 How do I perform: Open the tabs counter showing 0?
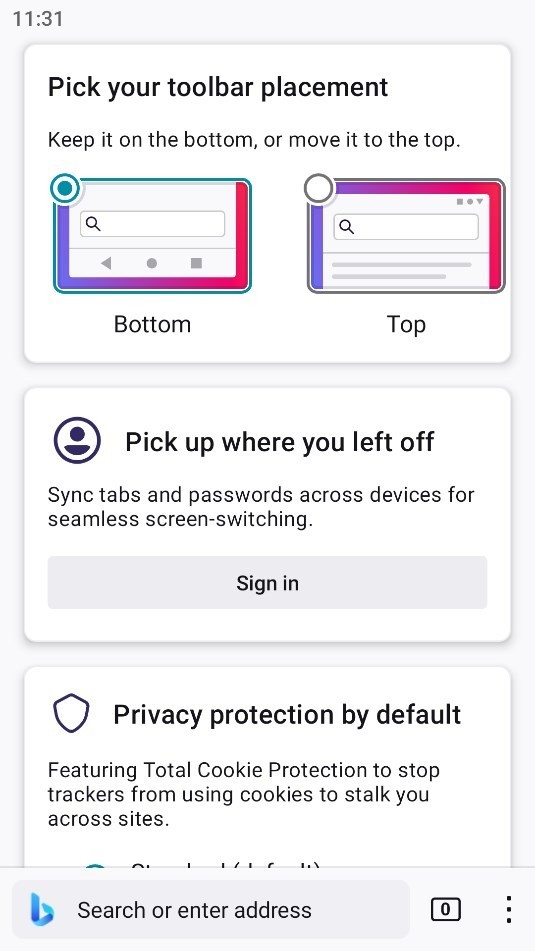(x=446, y=909)
